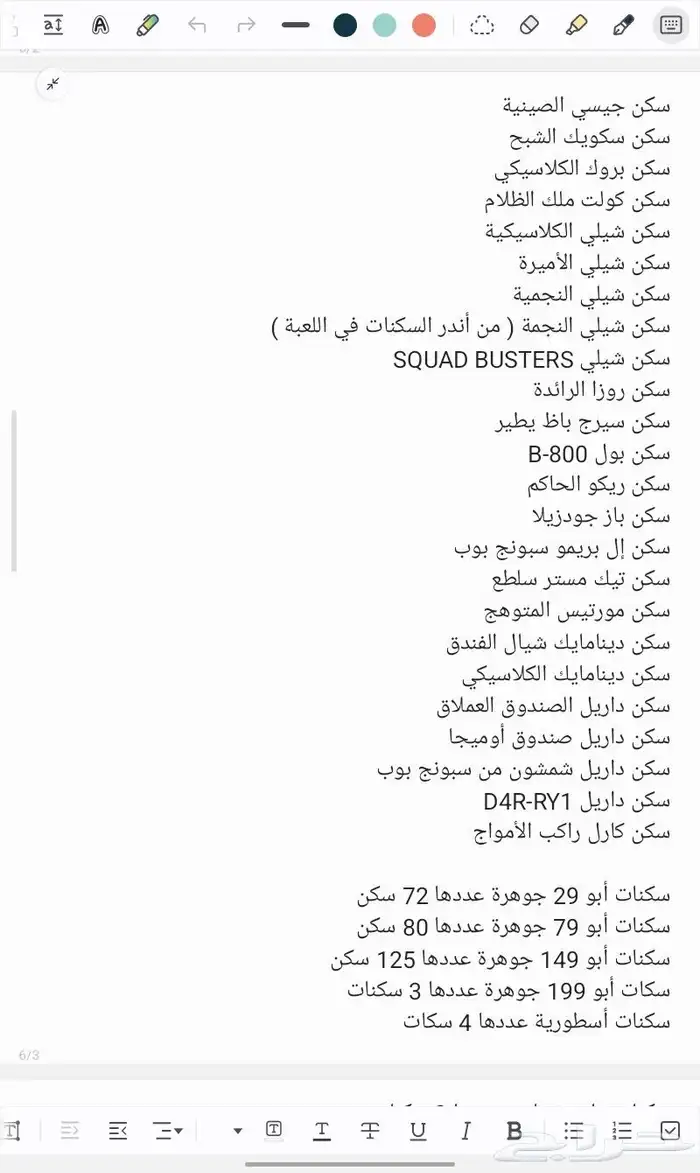Pick the coral red pen color
This screenshot has height=1173, width=700.
[x=424, y=25]
